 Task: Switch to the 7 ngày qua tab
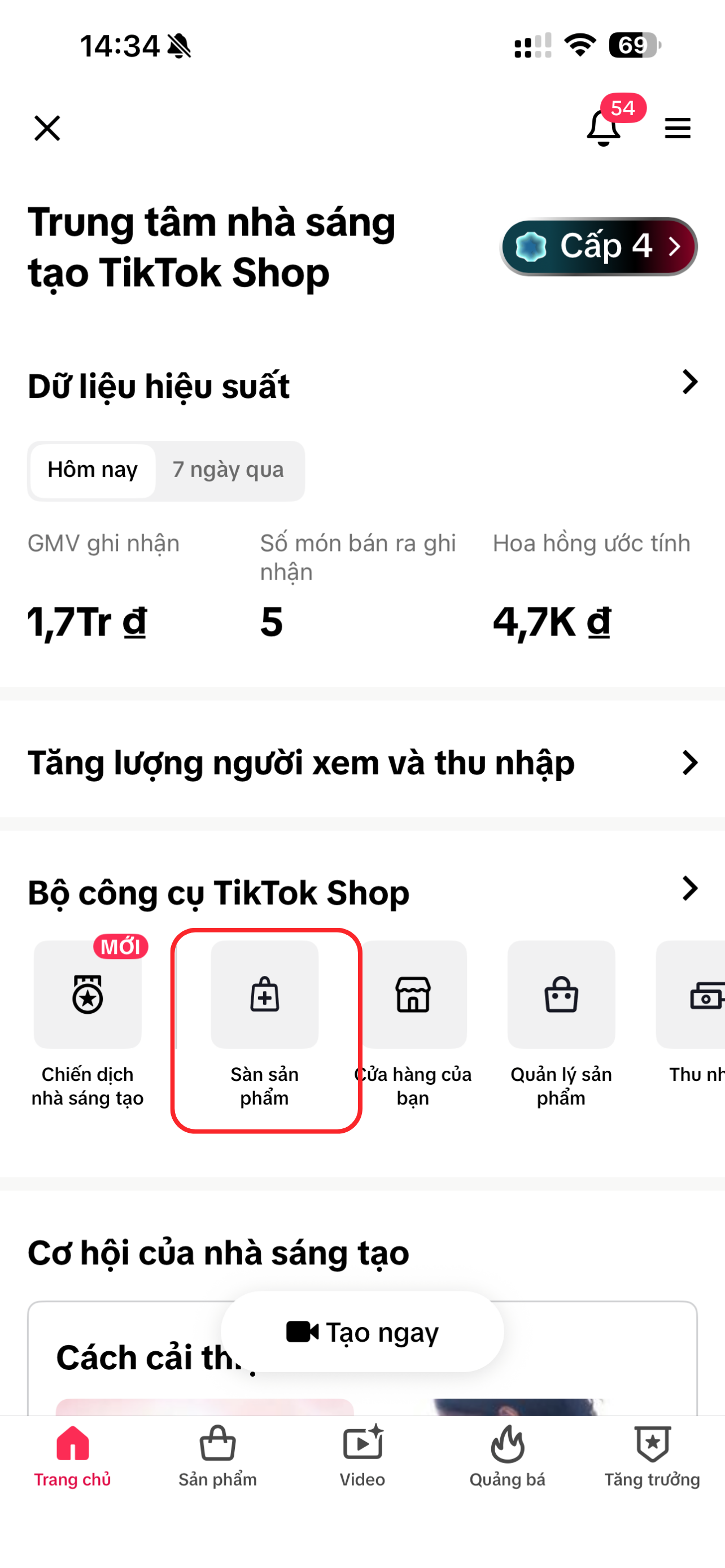coord(228,470)
